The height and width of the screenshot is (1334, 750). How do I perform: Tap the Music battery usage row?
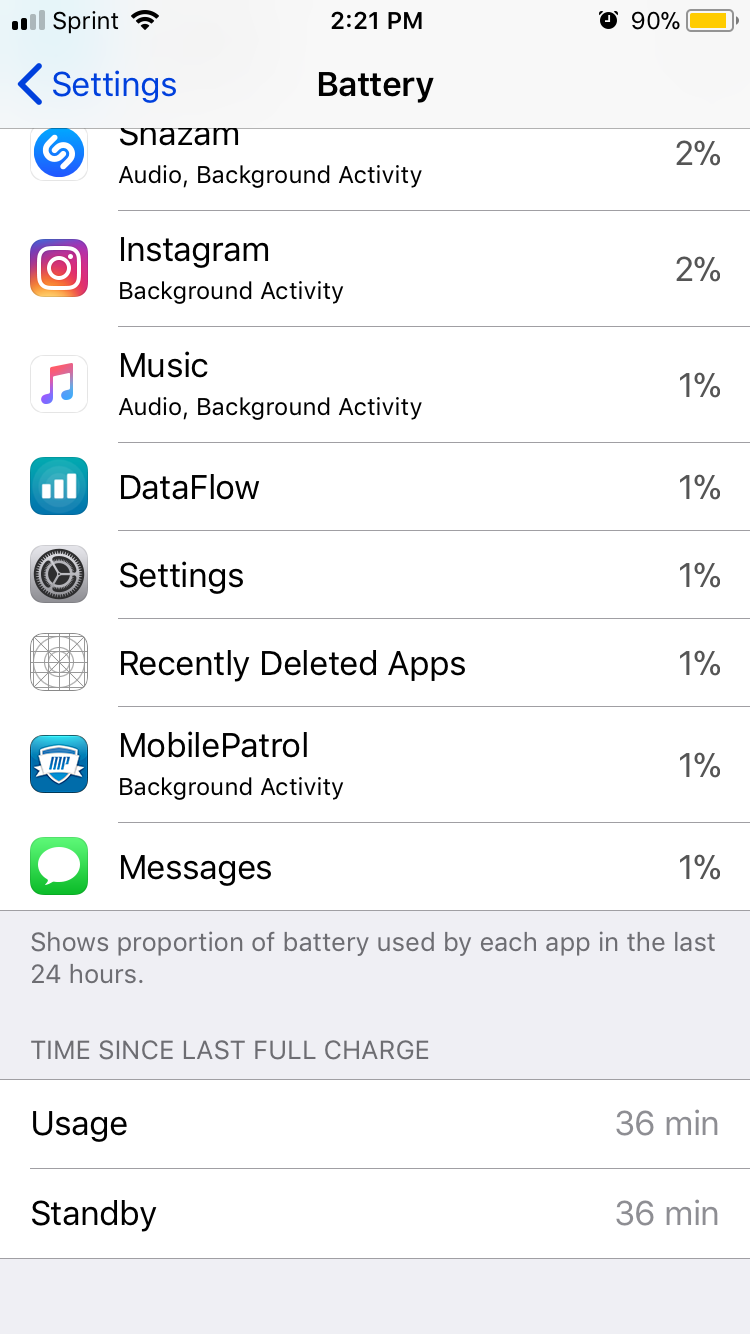pyautogui.click(x=375, y=385)
